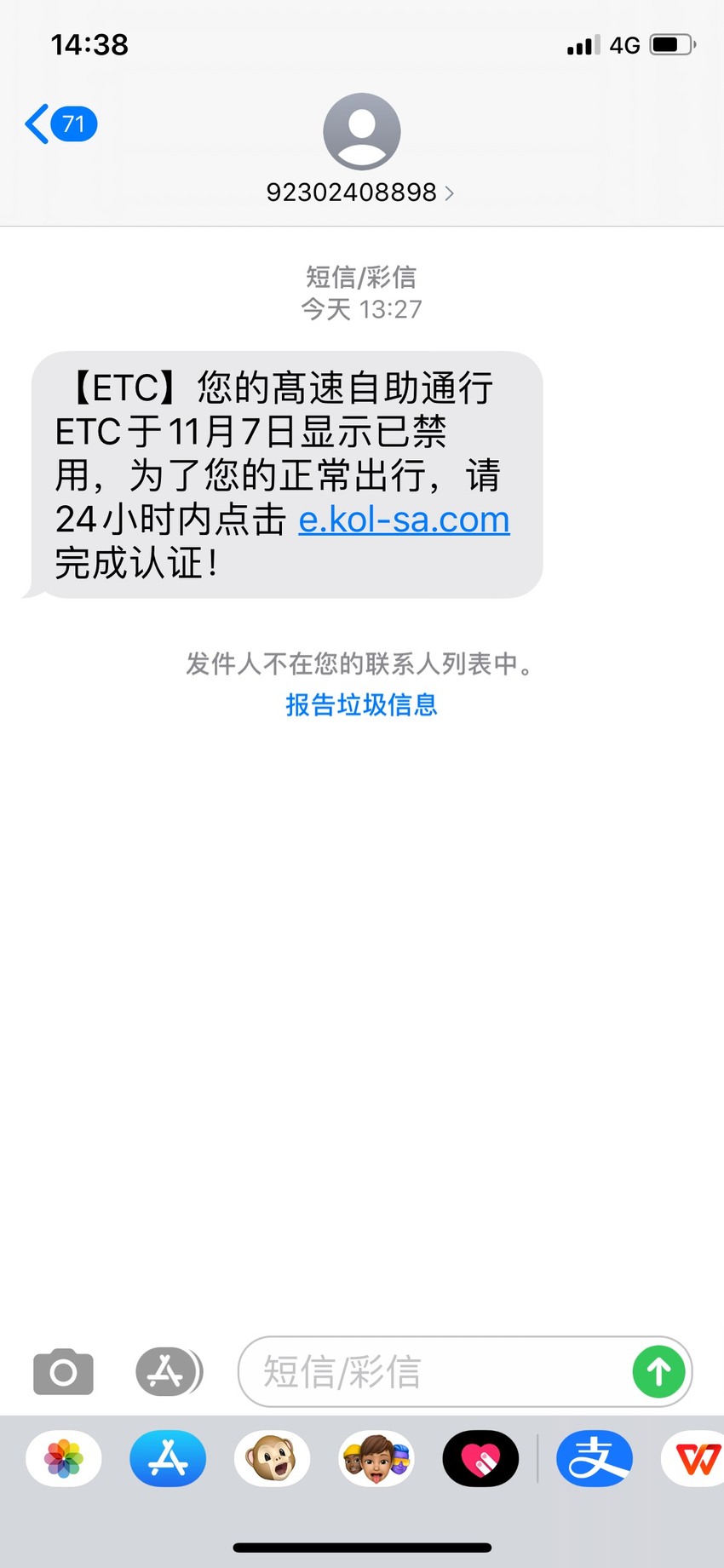Open the camera to attach a photo
The height and width of the screenshot is (1568, 724).
tap(63, 1372)
